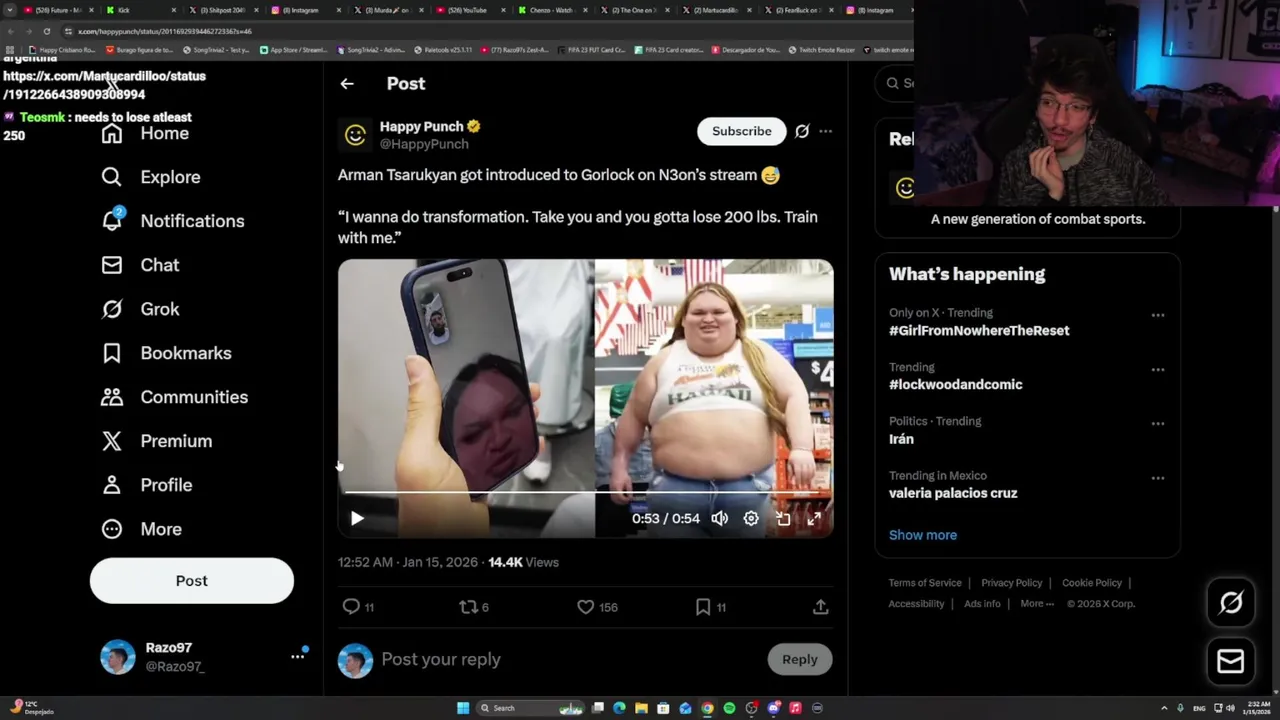Like the Happy Punch post
1280x720 pixels.
coord(586,607)
